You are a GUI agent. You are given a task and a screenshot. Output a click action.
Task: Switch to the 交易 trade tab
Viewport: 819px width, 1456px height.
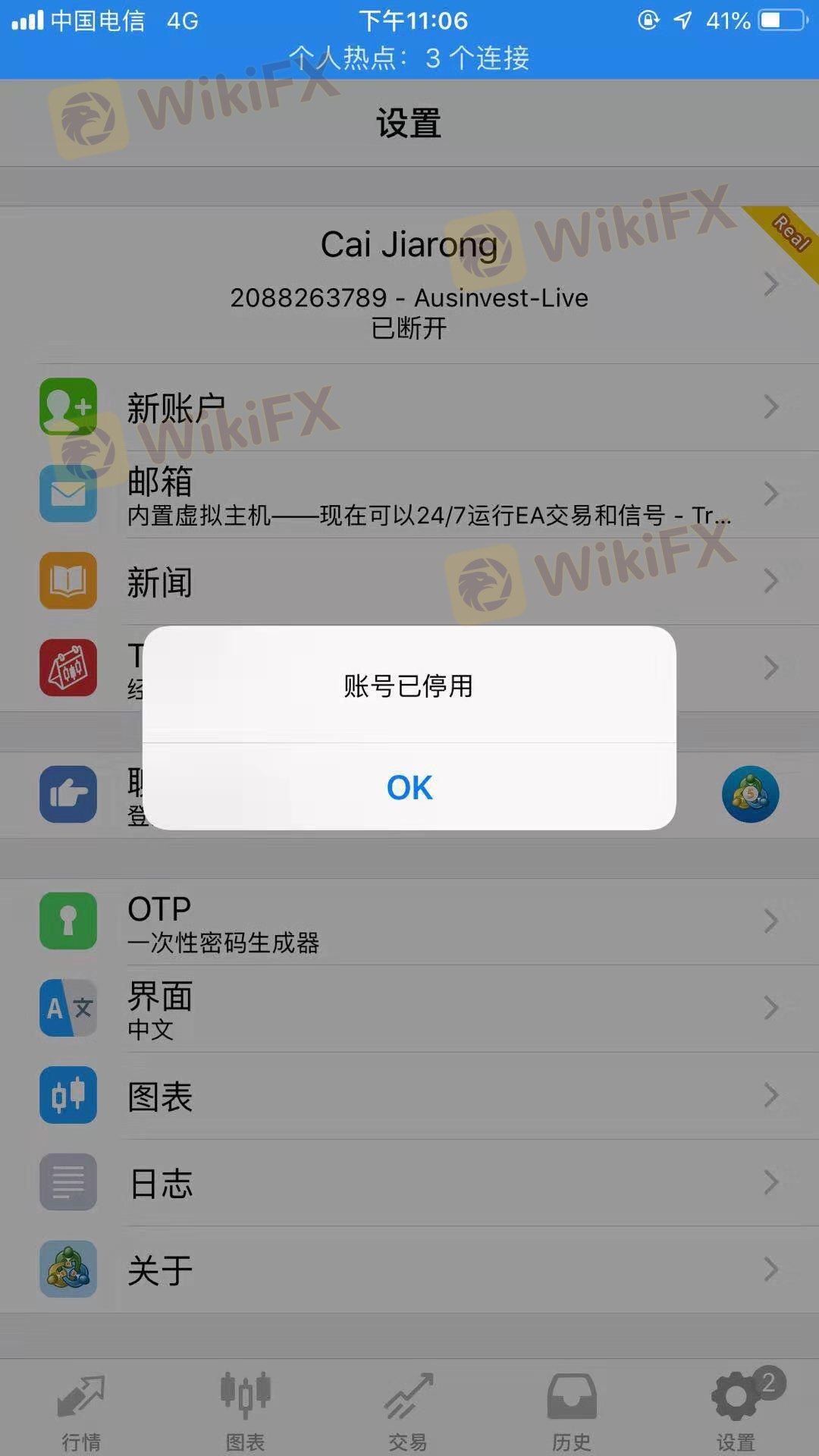[x=409, y=1410]
